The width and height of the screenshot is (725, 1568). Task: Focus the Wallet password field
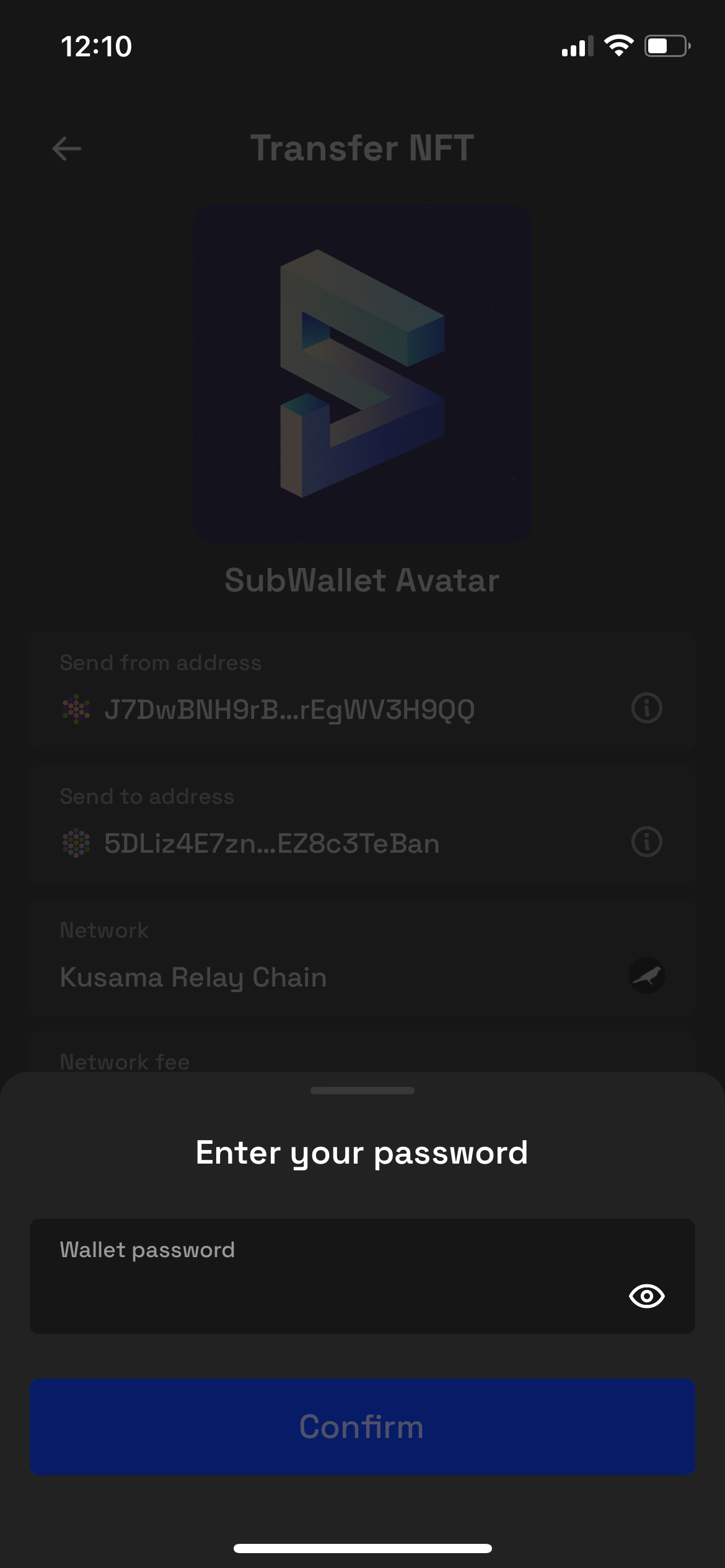[x=362, y=1276]
